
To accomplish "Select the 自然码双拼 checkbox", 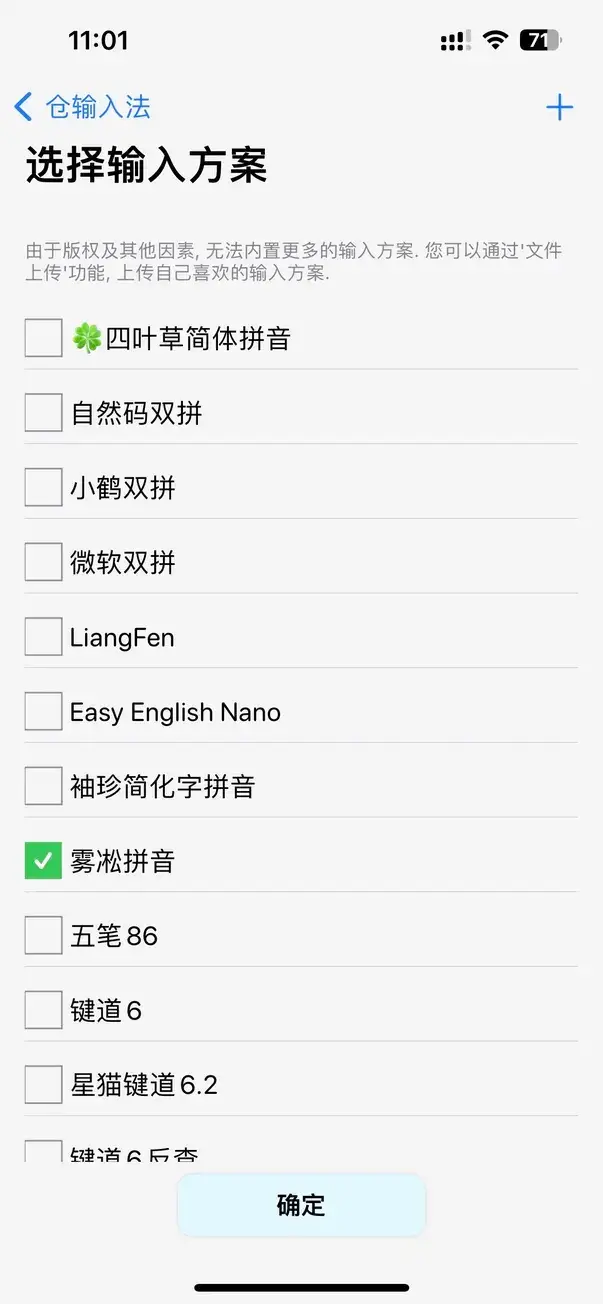I will pos(43,412).
